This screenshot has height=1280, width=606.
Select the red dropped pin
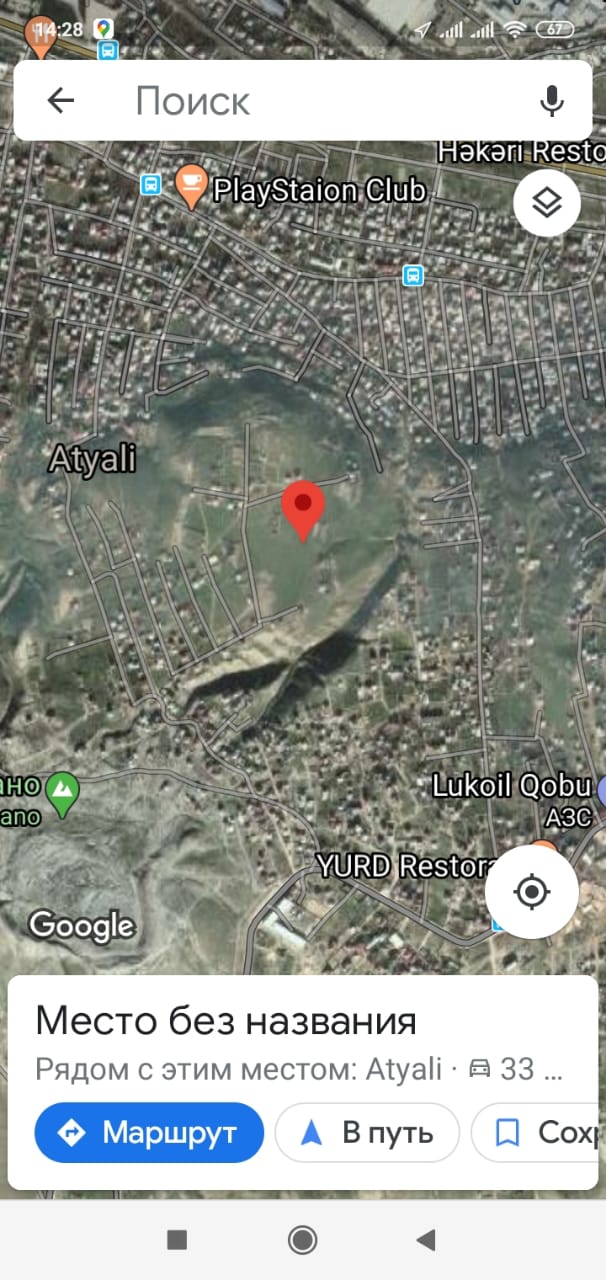tap(303, 511)
